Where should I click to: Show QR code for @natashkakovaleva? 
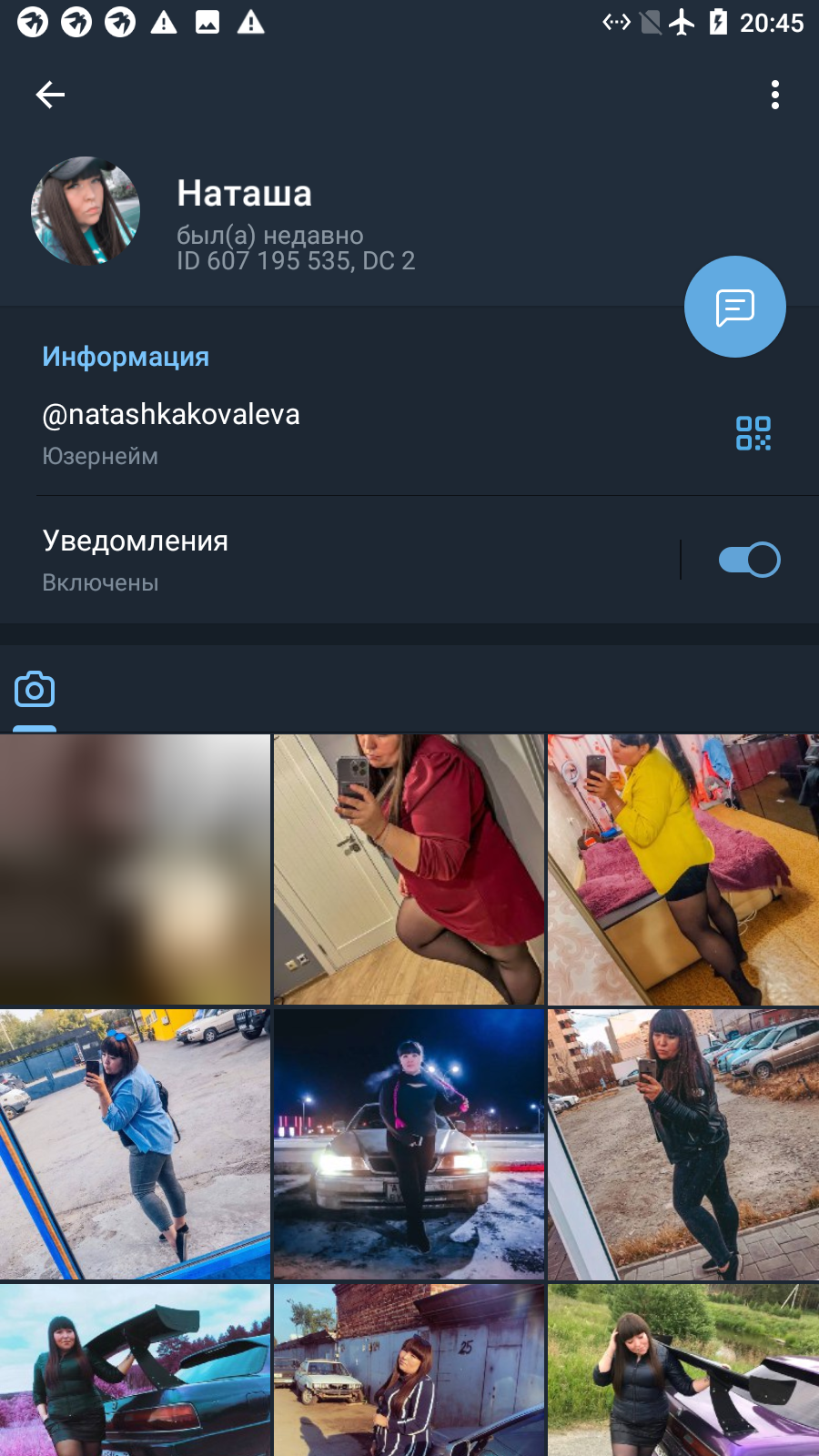[x=753, y=433]
